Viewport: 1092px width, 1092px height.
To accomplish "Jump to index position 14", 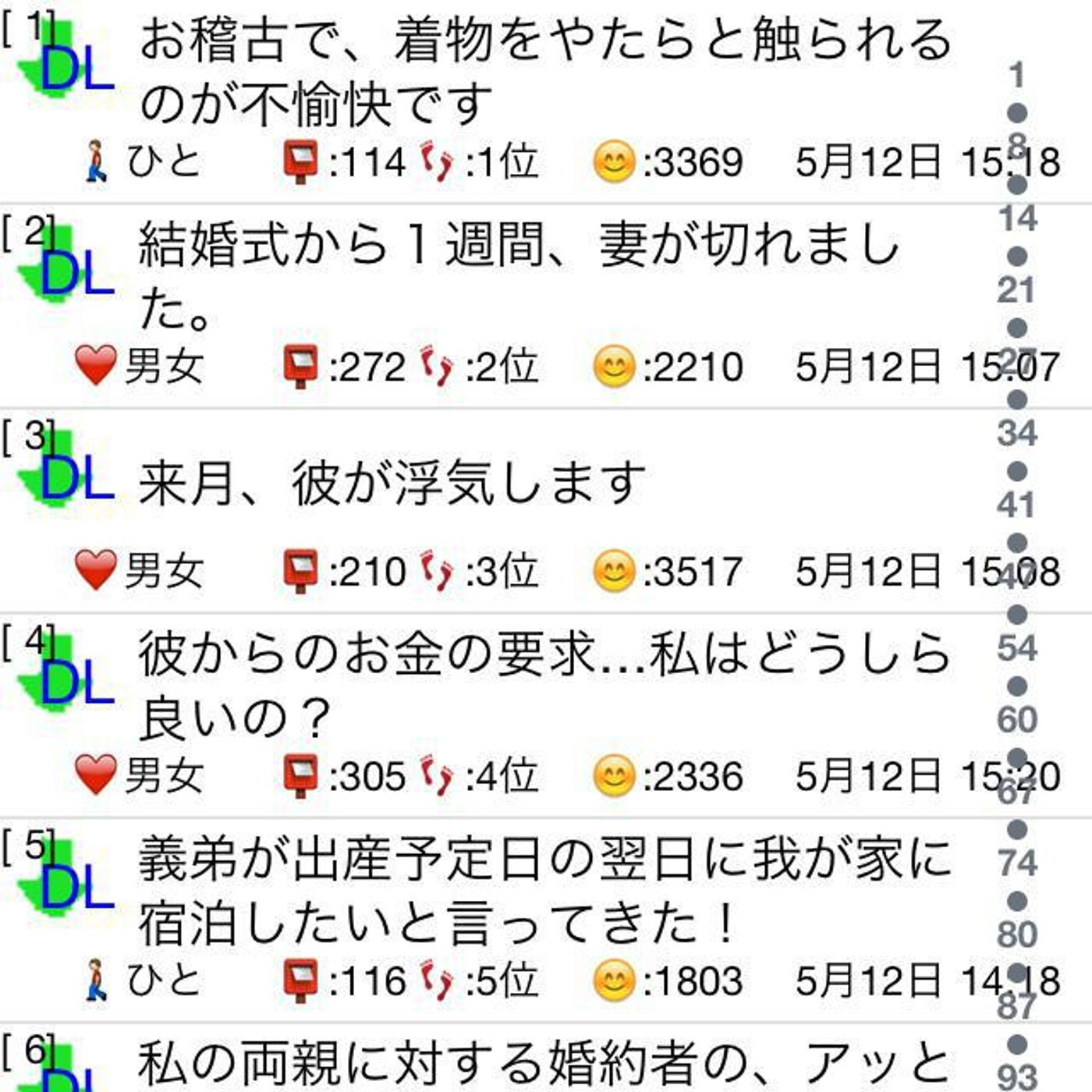I will [x=1016, y=219].
